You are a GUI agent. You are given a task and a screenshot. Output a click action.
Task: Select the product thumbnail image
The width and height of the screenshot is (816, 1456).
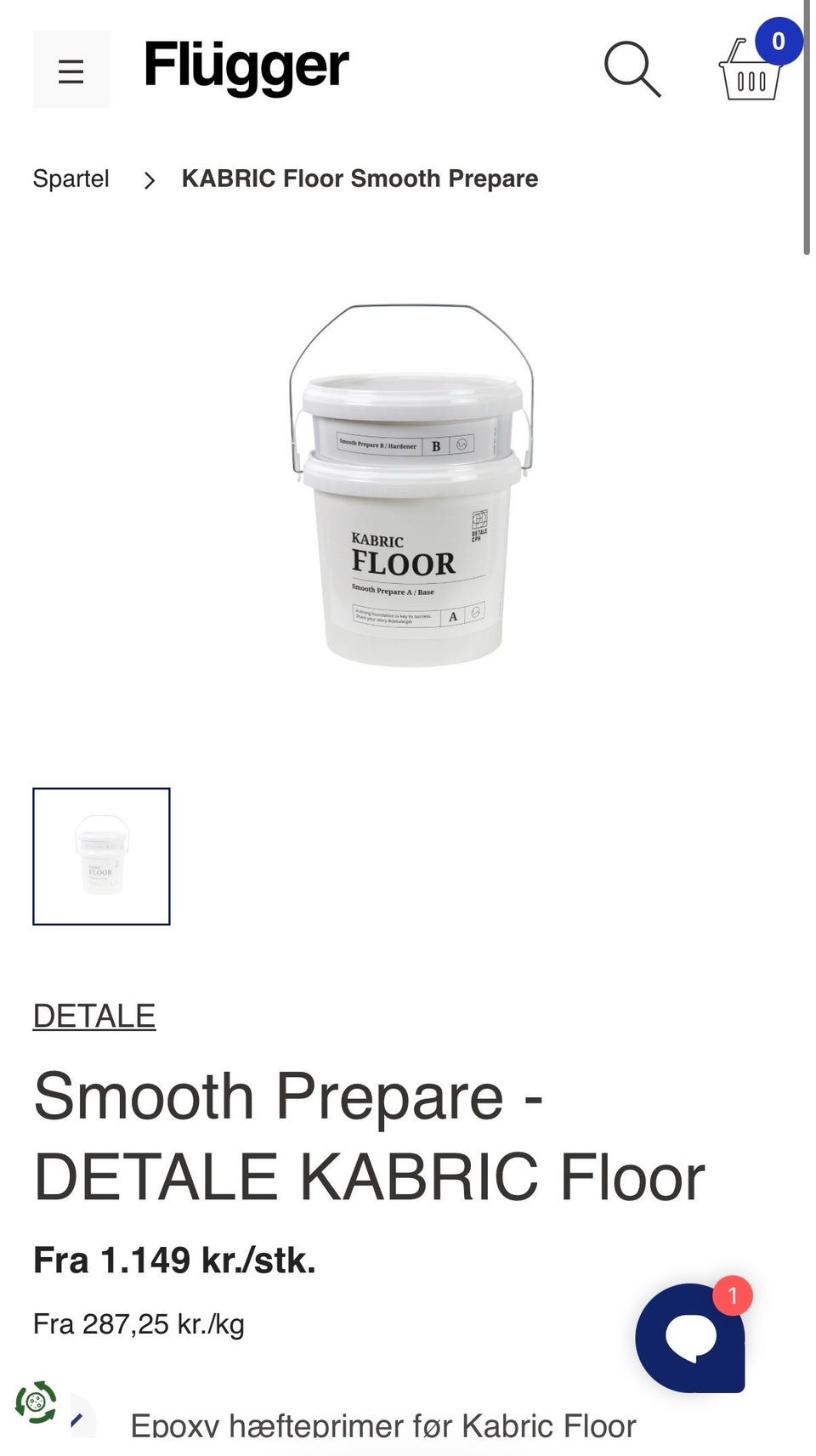[101, 856]
